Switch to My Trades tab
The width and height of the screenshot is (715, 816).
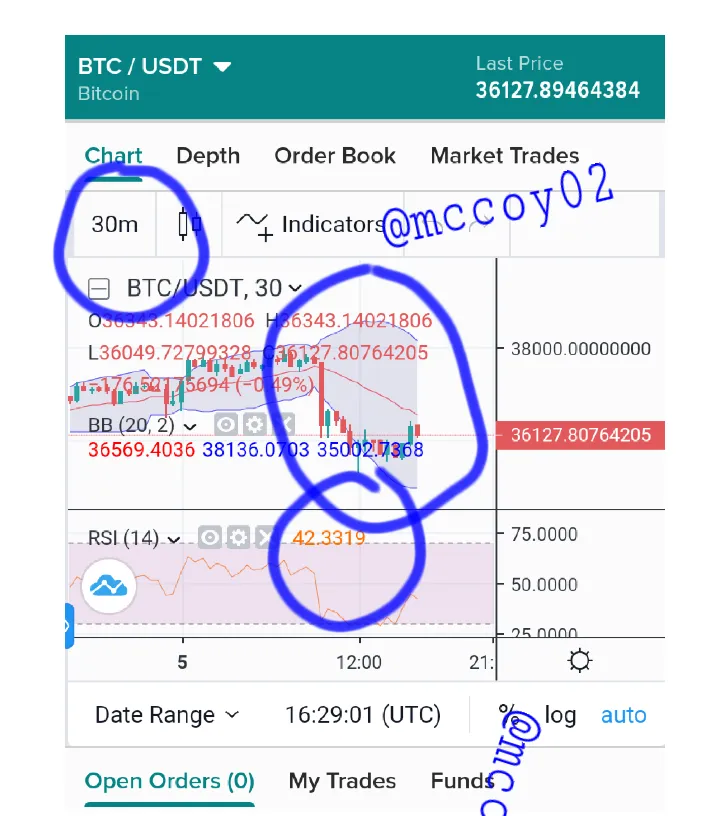coord(342,781)
